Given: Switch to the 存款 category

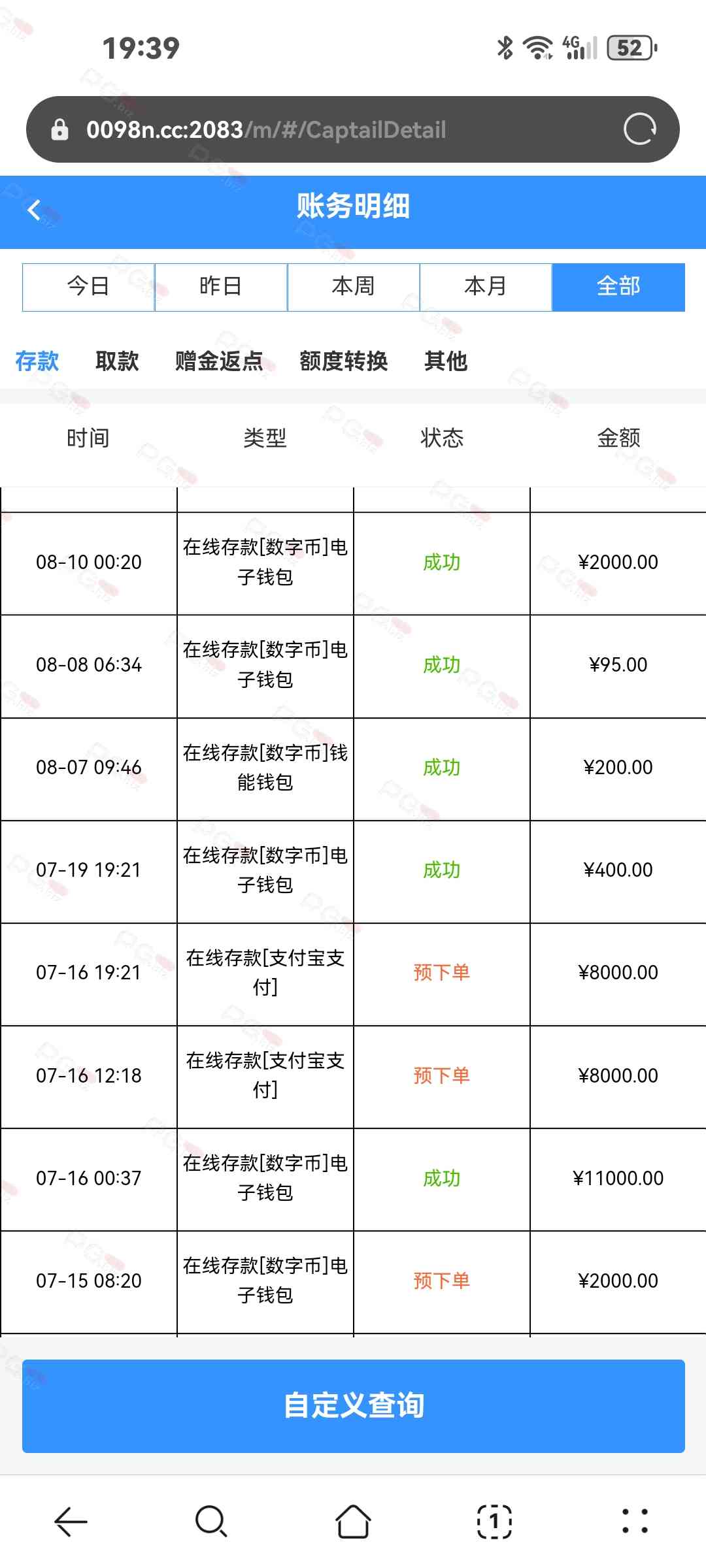Looking at the screenshot, I should click(x=37, y=361).
